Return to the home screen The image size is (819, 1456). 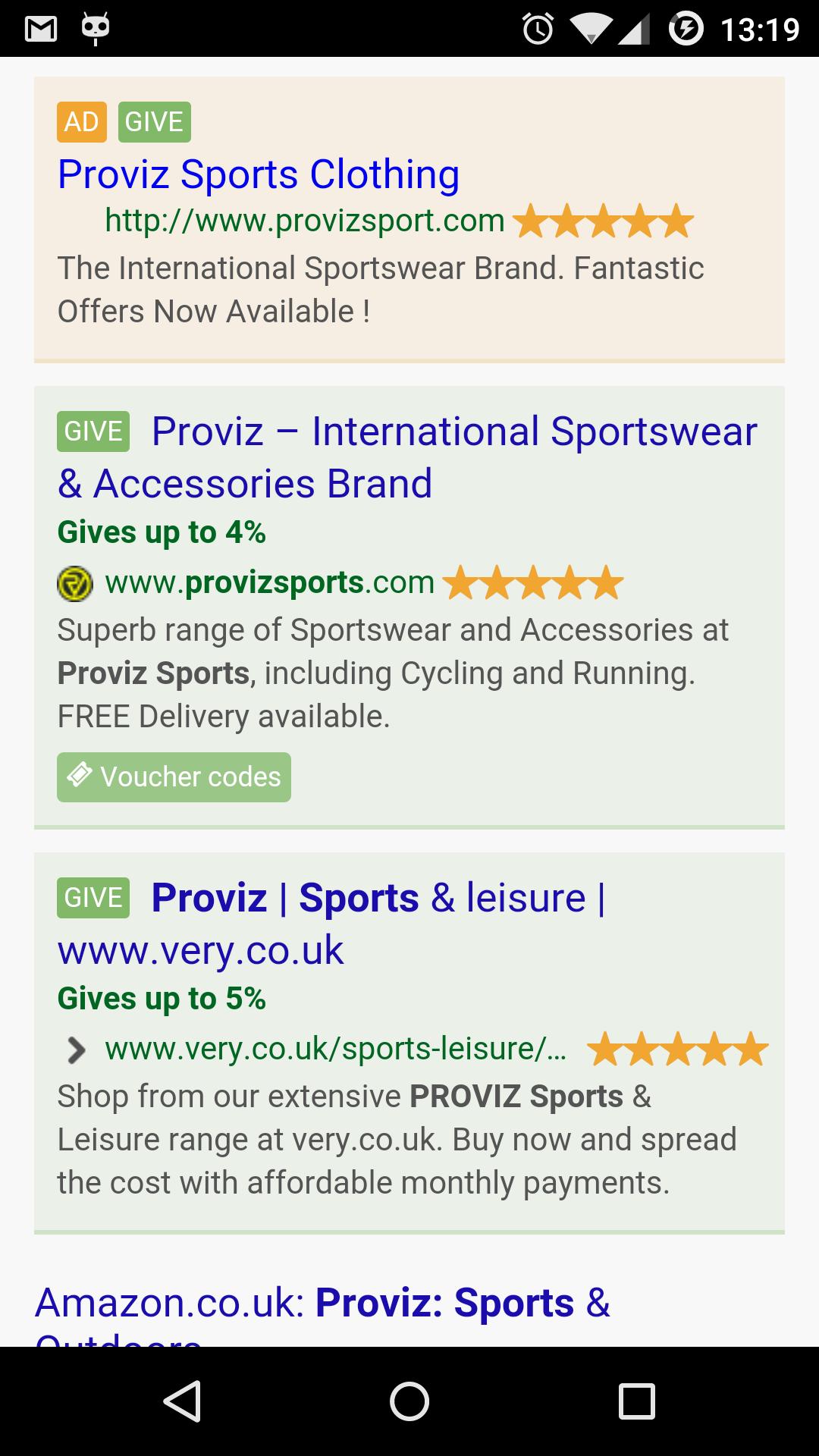409,1401
